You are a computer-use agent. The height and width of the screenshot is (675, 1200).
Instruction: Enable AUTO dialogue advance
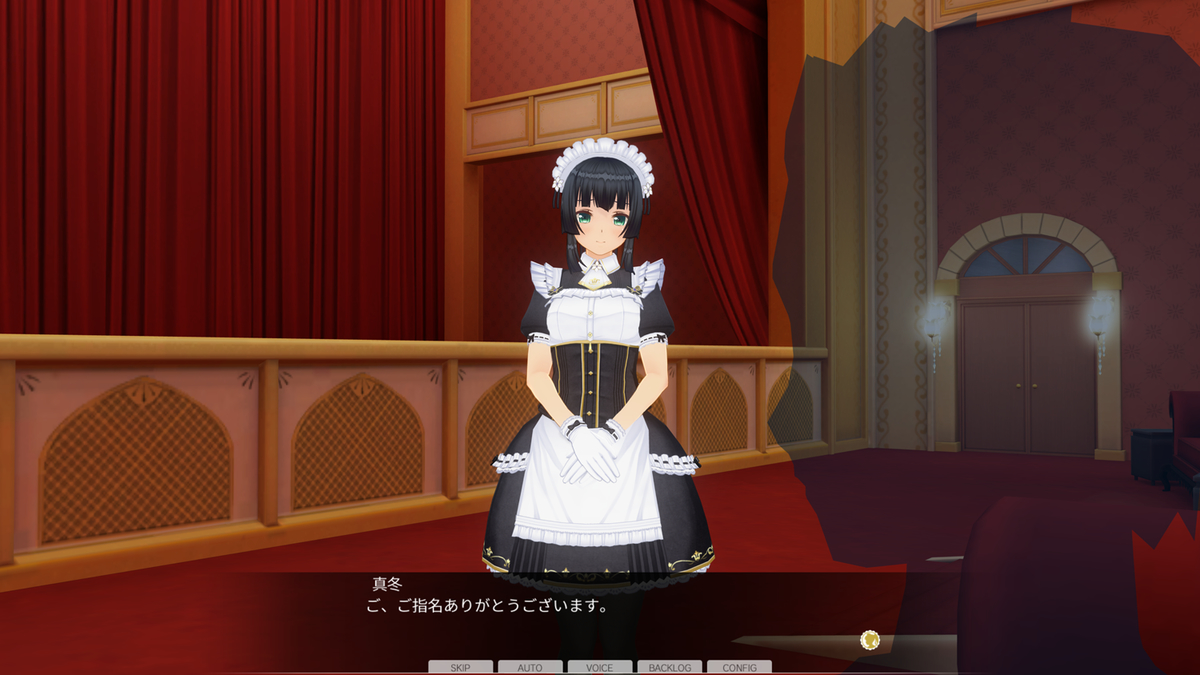tap(530, 667)
